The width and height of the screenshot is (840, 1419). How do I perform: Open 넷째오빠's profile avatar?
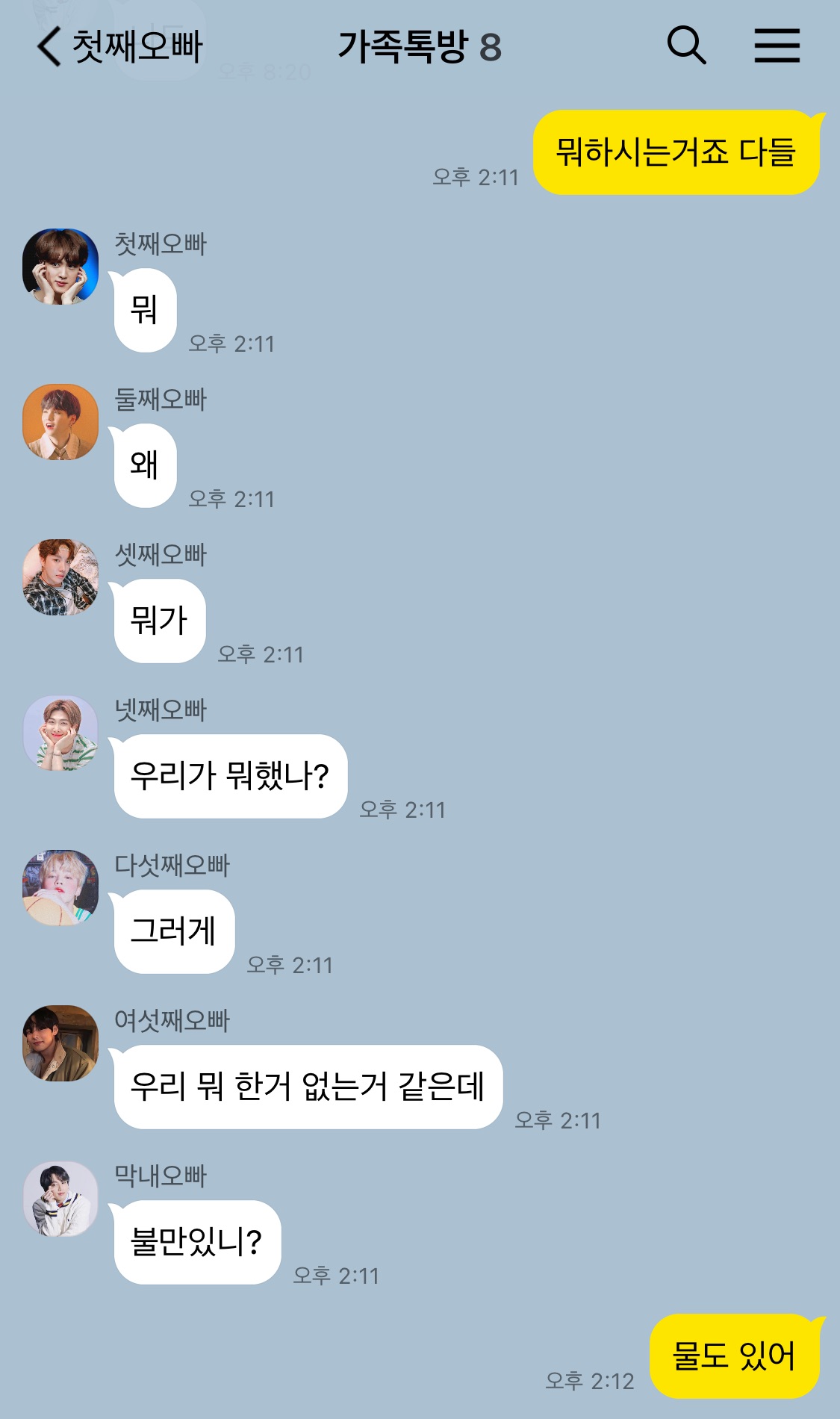[x=60, y=733]
